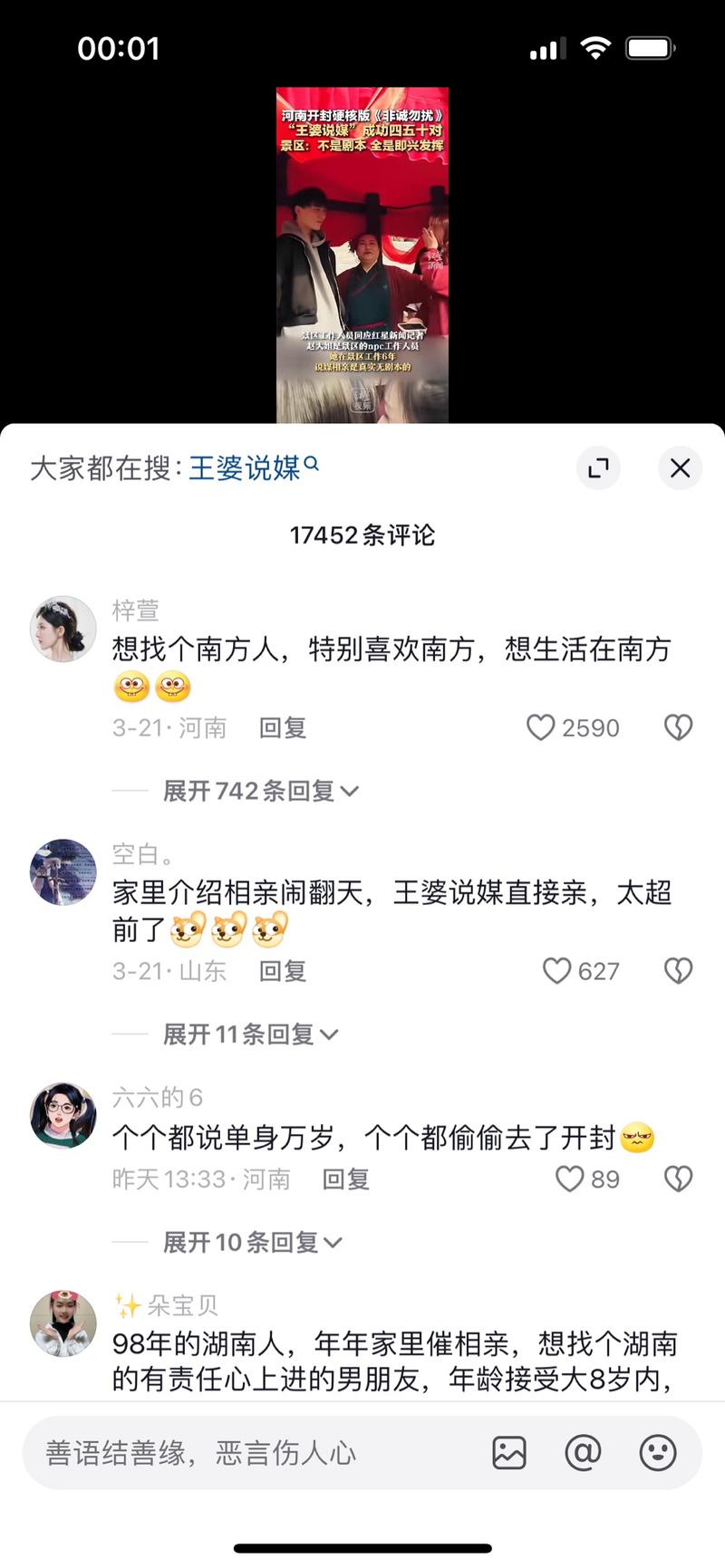
Task: Reply to 梓萱's comment via 回复
Action: coord(282,727)
